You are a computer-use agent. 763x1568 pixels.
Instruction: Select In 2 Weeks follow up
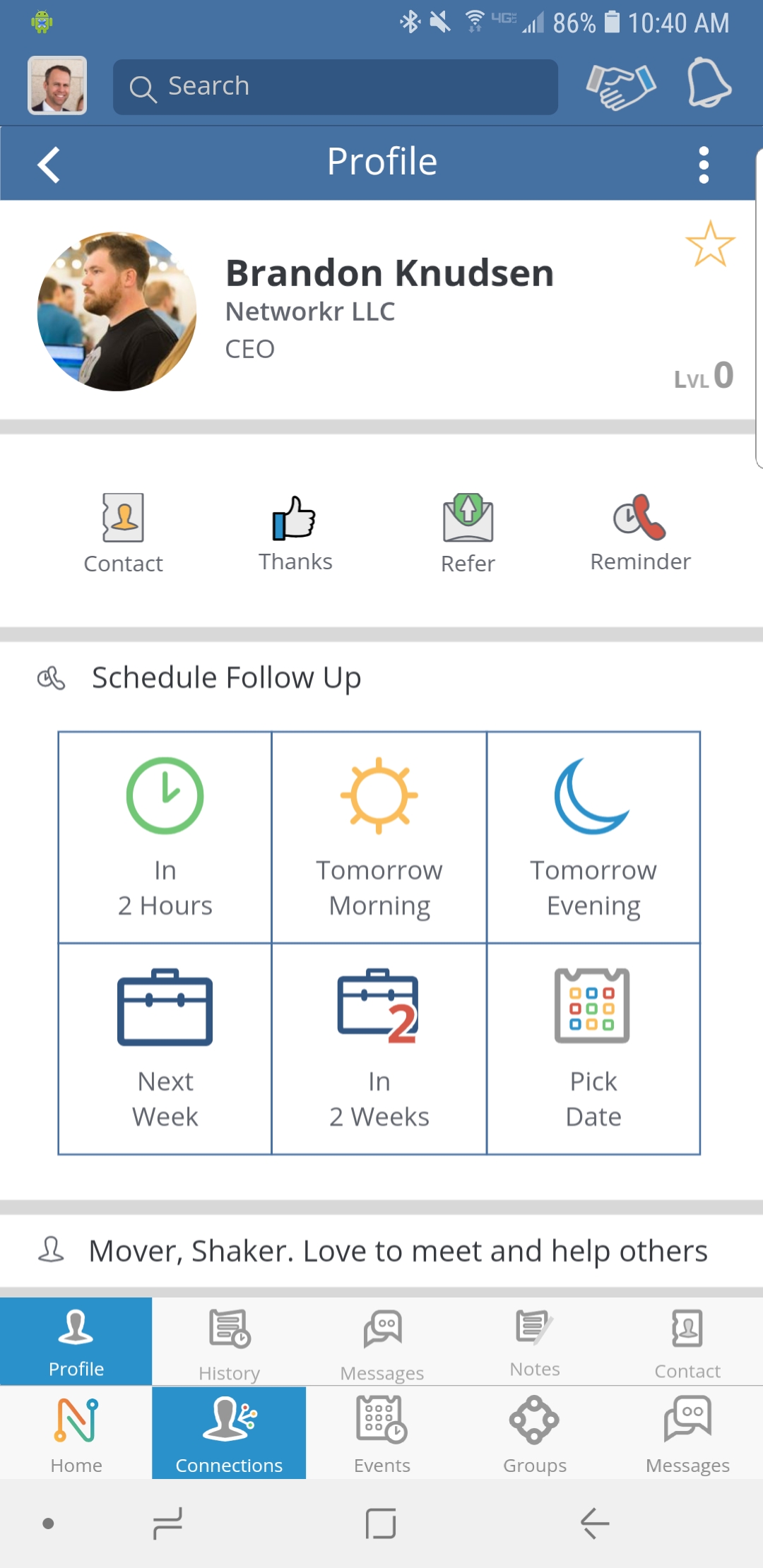tap(379, 1049)
